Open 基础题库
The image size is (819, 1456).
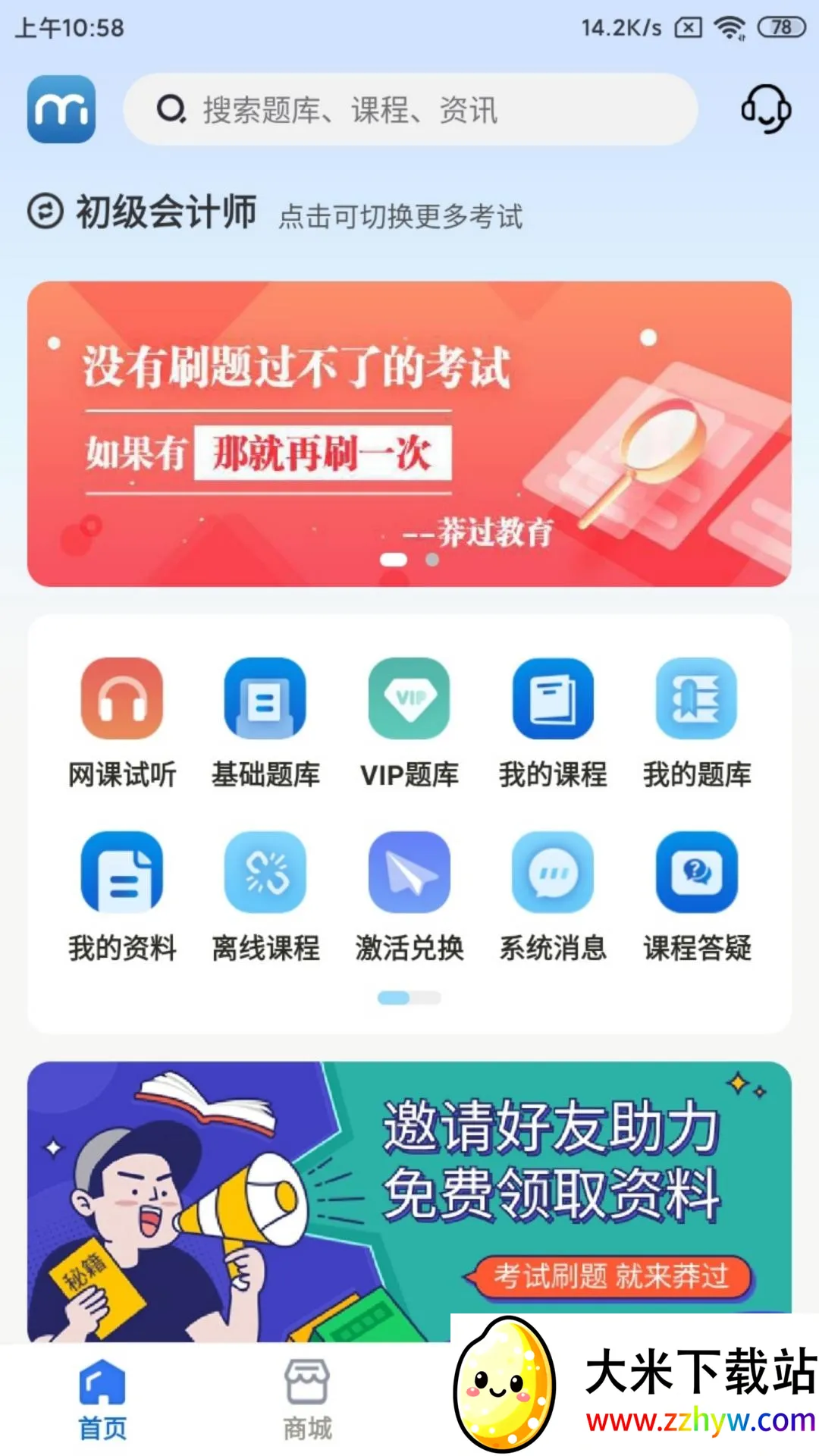click(x=265, y=722)
